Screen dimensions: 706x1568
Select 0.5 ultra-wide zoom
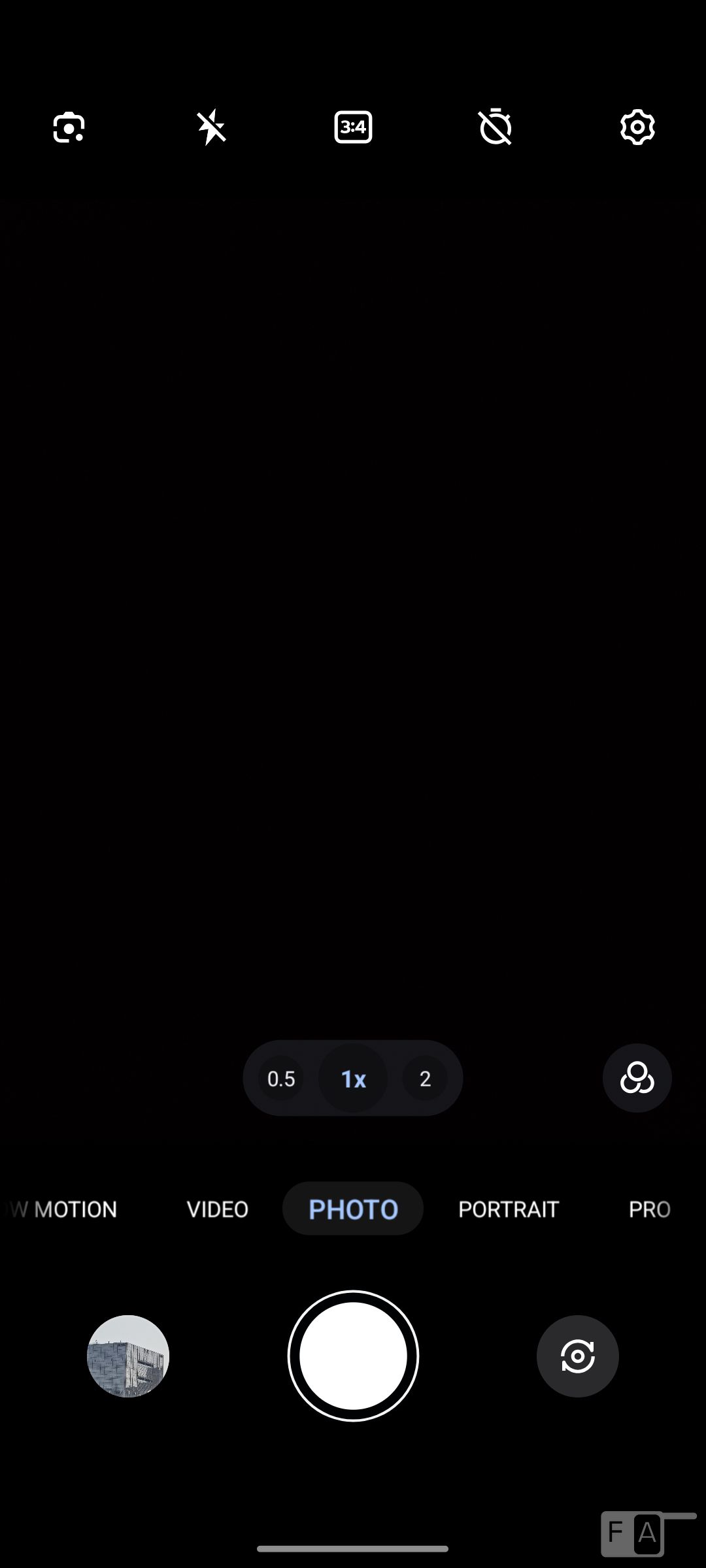tap(281, 1079)
